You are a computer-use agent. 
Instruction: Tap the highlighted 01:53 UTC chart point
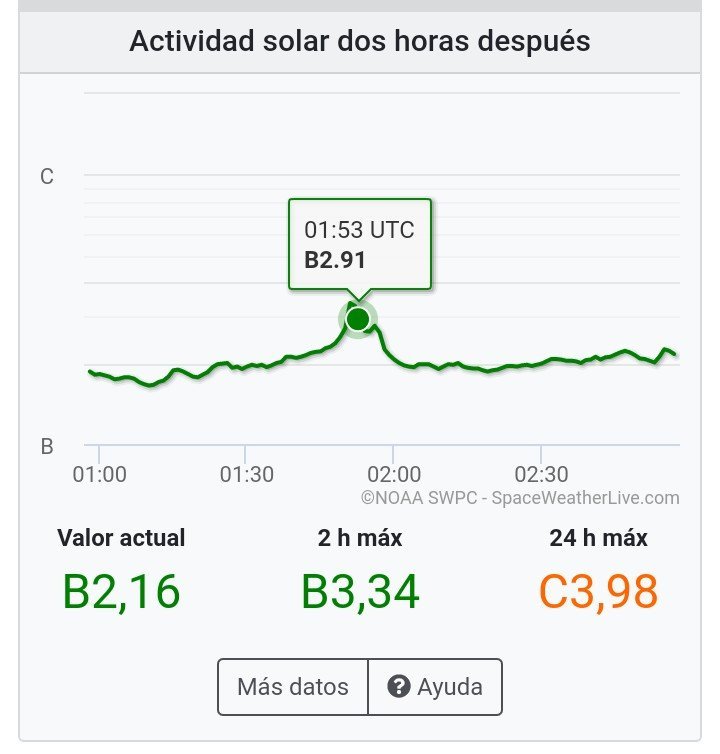pos(357,319)
